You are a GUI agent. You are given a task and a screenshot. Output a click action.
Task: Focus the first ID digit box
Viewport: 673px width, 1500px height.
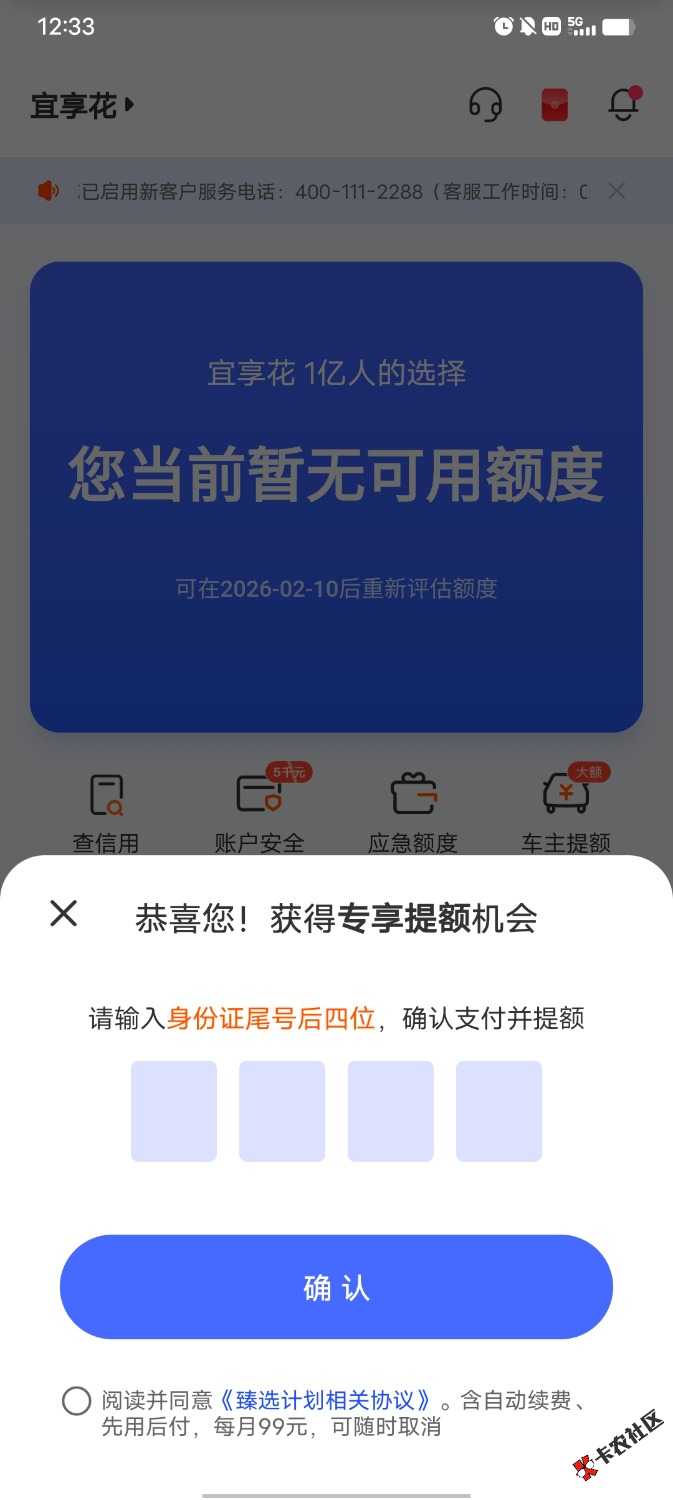[174, 1111]
